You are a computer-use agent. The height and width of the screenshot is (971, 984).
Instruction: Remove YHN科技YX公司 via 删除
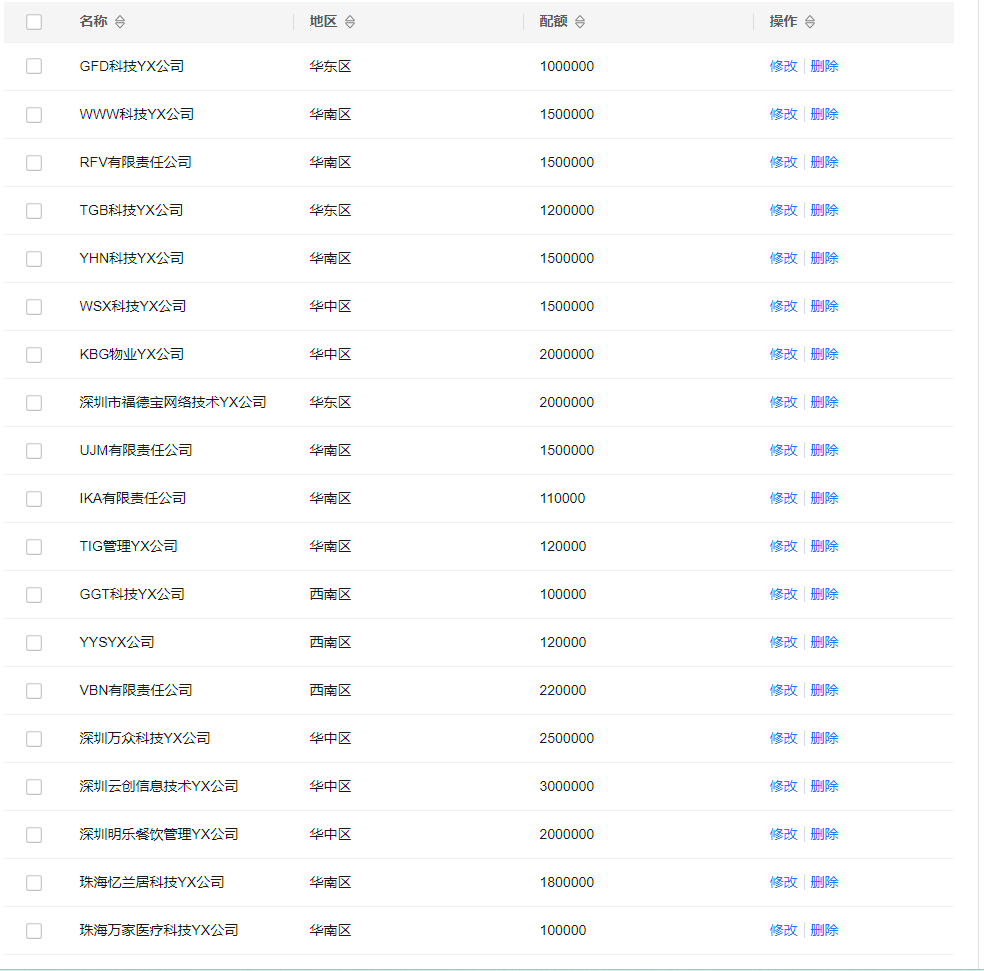click(825, 258)
